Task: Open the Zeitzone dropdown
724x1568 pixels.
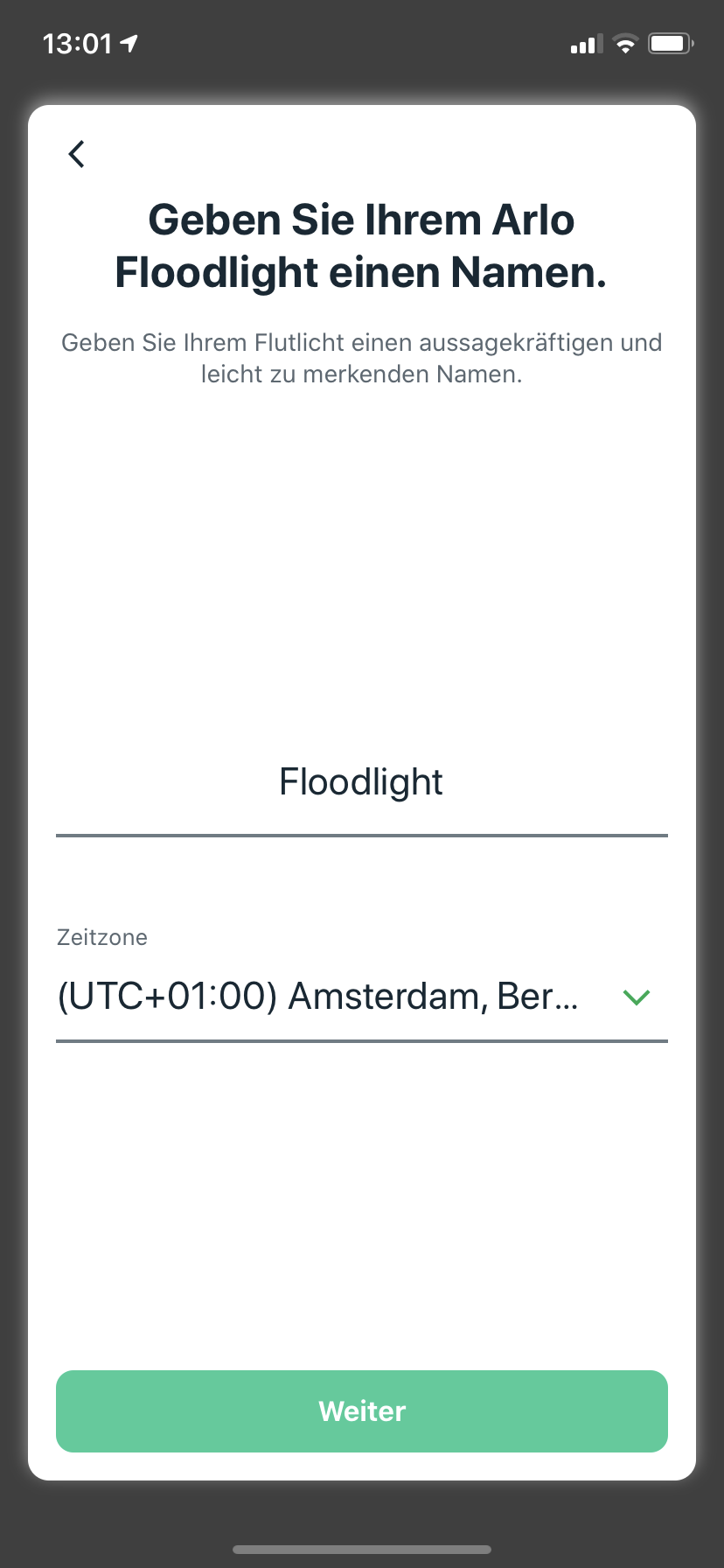Action: coord(361,997)
